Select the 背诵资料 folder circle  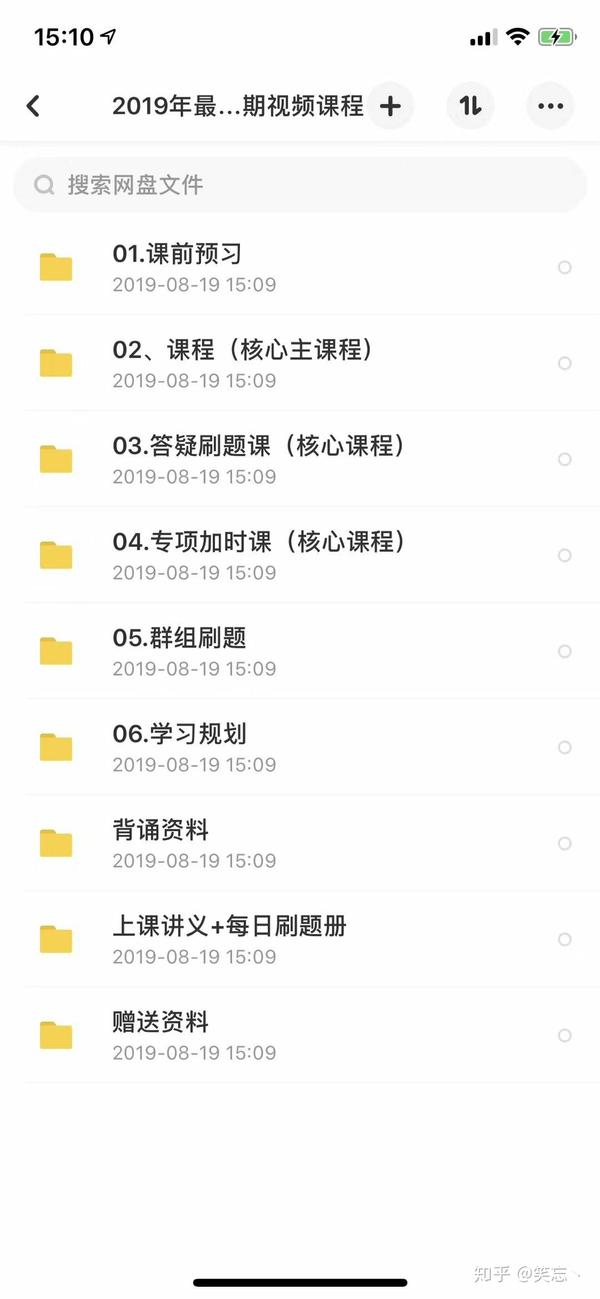tap(565, 843)
